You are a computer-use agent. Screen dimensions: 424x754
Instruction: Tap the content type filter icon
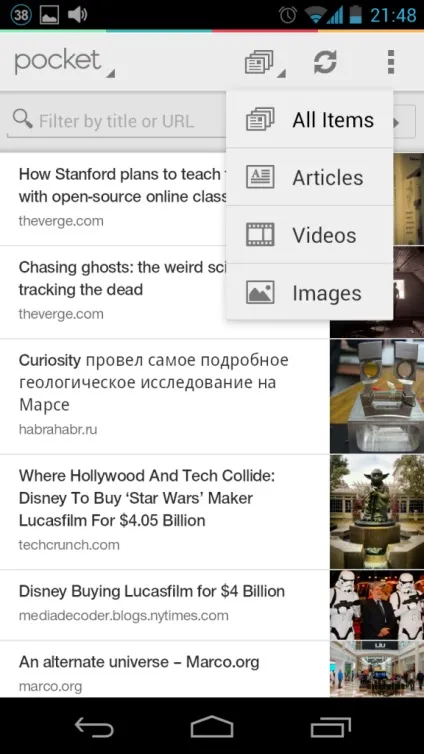tap(264, 63)
